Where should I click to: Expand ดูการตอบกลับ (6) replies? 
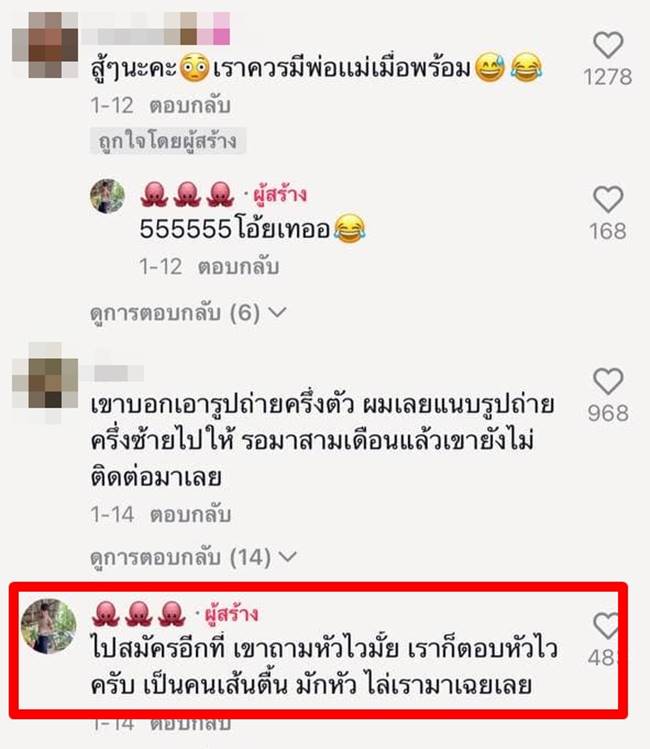click(x=186, y=312)
